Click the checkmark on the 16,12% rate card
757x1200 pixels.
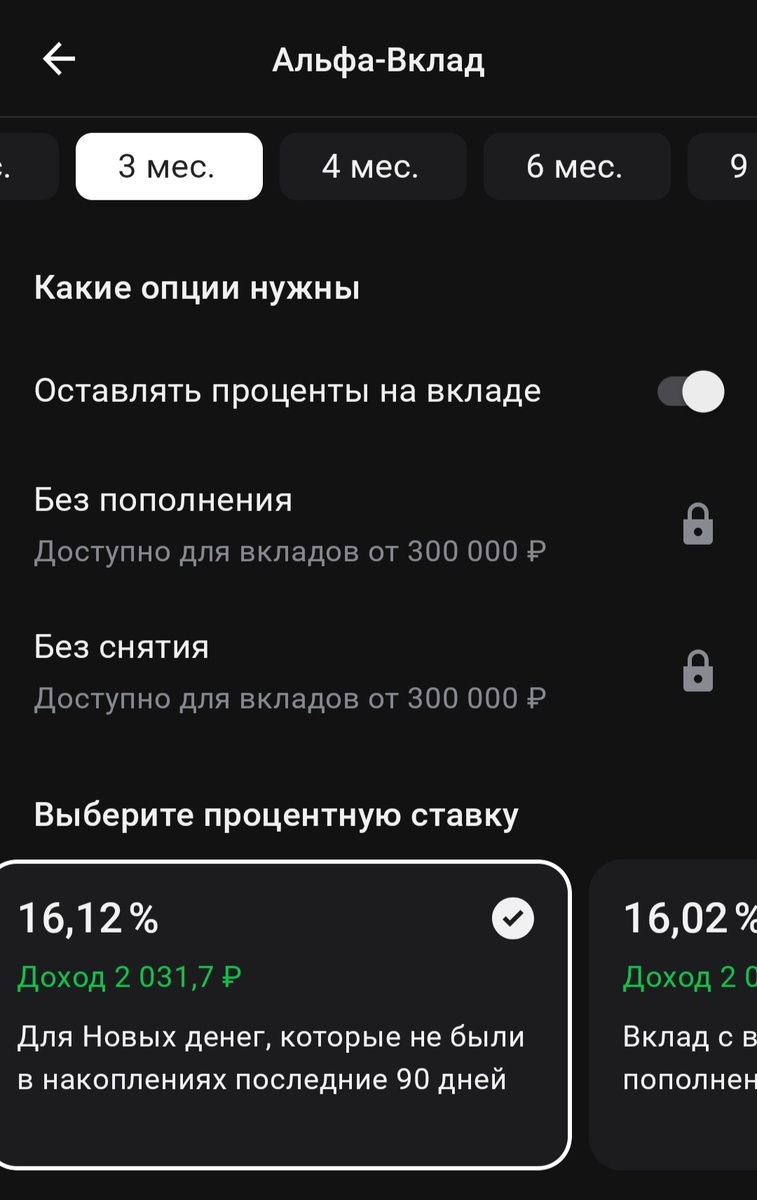(x=513, y=917)
